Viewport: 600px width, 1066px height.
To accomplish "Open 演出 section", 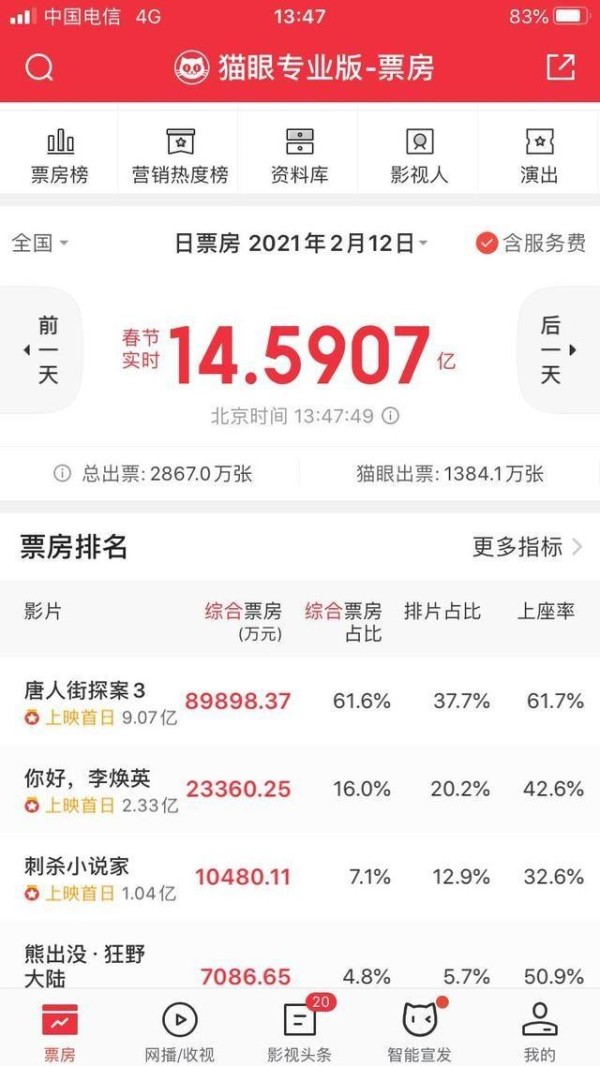I will coord(540,156).
